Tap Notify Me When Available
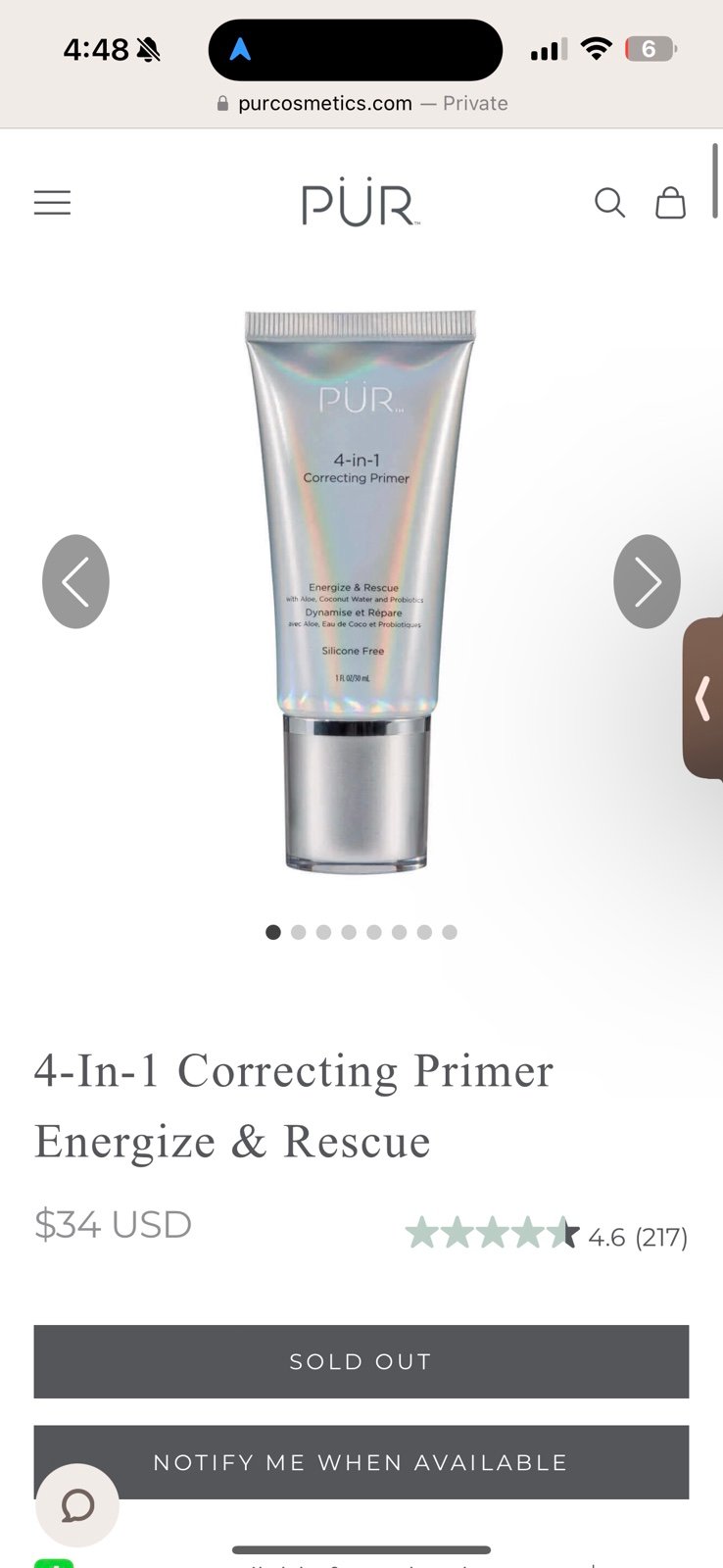Screen dimensions: 723x1568 tap(361, 1462)
